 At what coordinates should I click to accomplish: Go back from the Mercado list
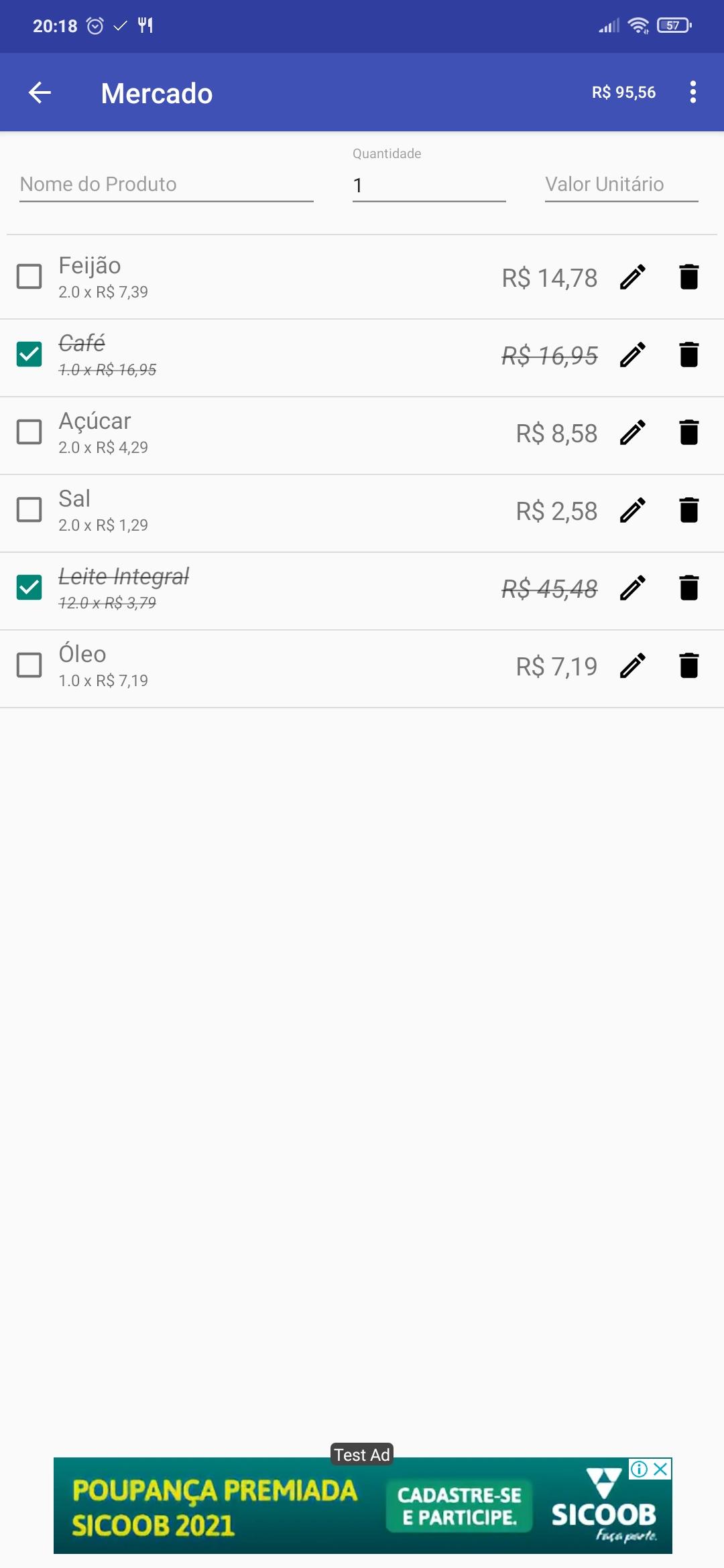(x=40, y=92)
